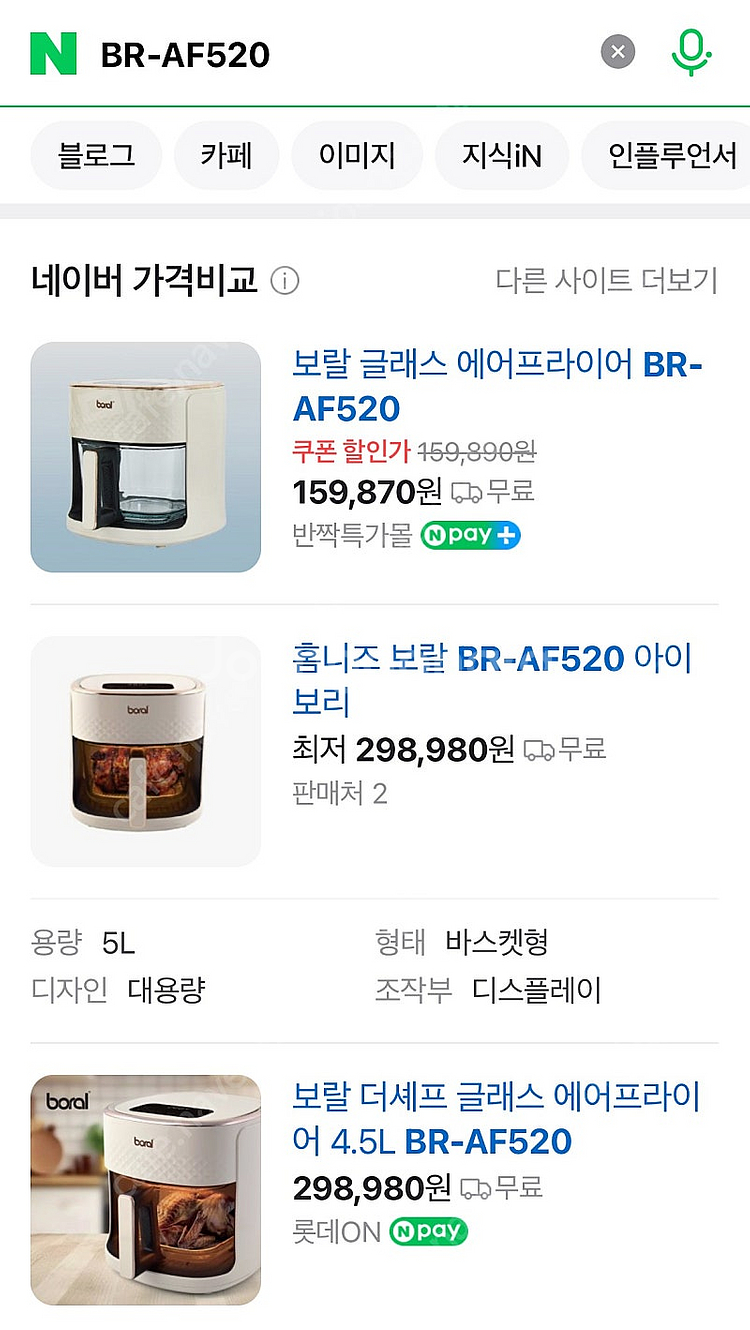Screen dimensions: 750x1330
Task: Show 지식iN results
Action: click(502, 155)
